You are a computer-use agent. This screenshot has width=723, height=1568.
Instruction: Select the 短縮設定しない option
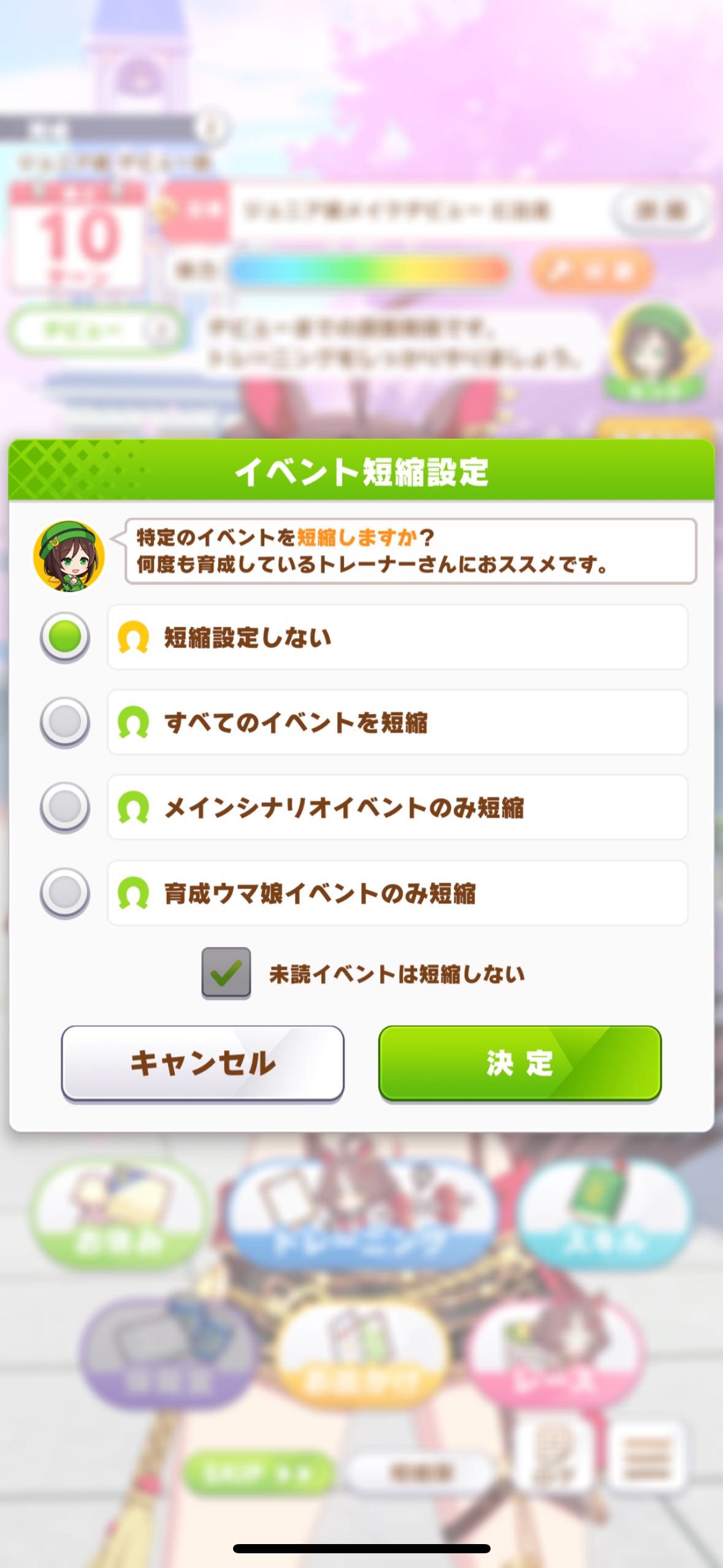click(65, 637)
